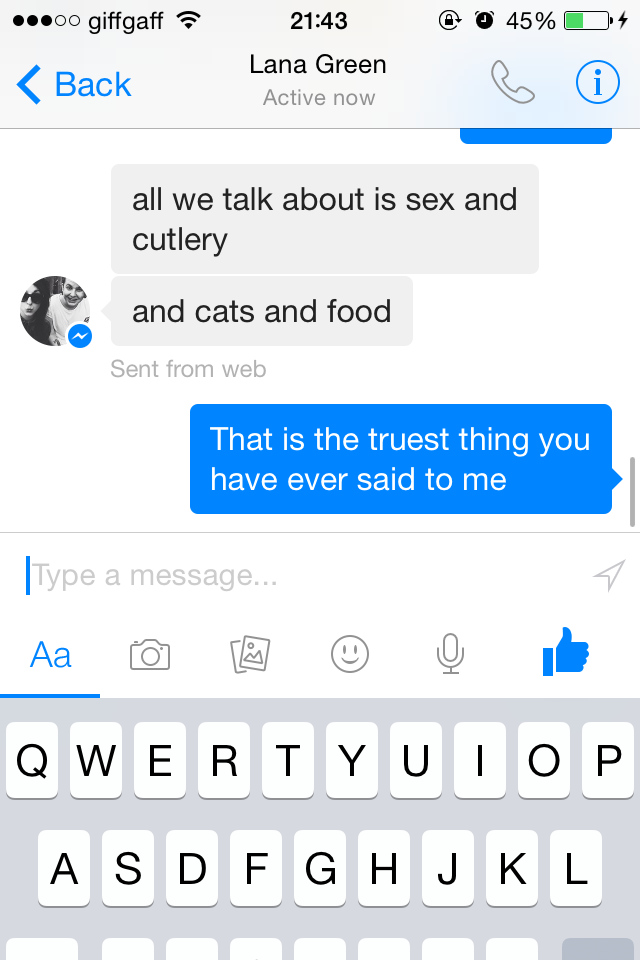The image size is (640, 960).
Task: Open the photo gallery picker
Action: point(250,655)
